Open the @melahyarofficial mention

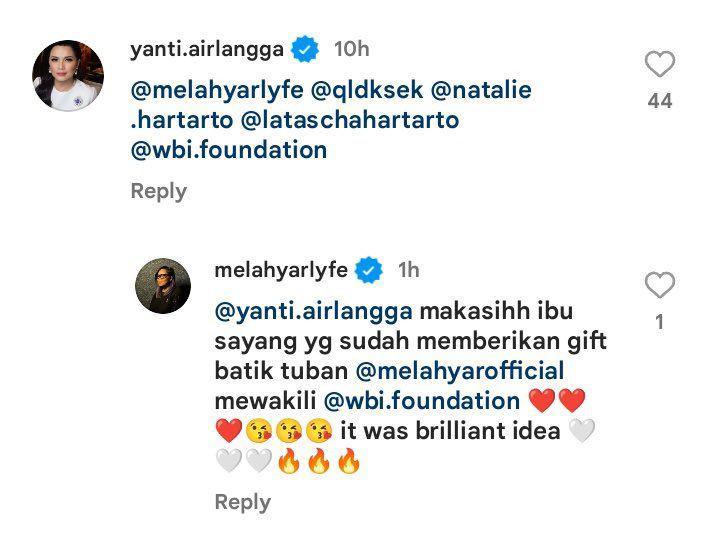(x=460, y=370)
